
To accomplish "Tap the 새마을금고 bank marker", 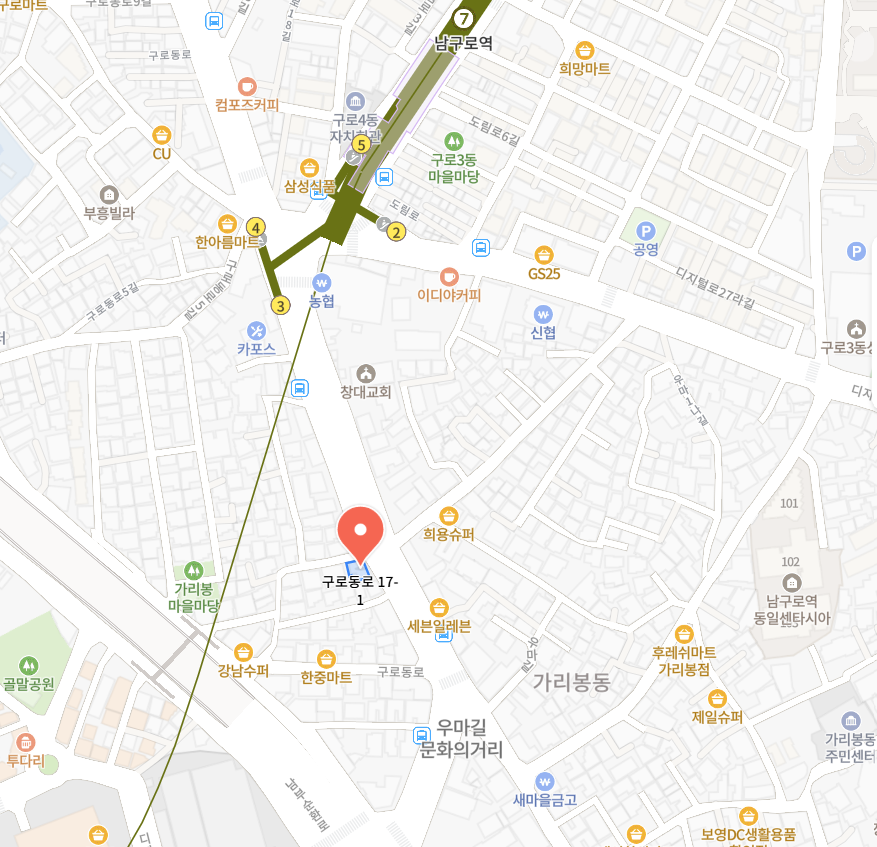I will 544,781.
